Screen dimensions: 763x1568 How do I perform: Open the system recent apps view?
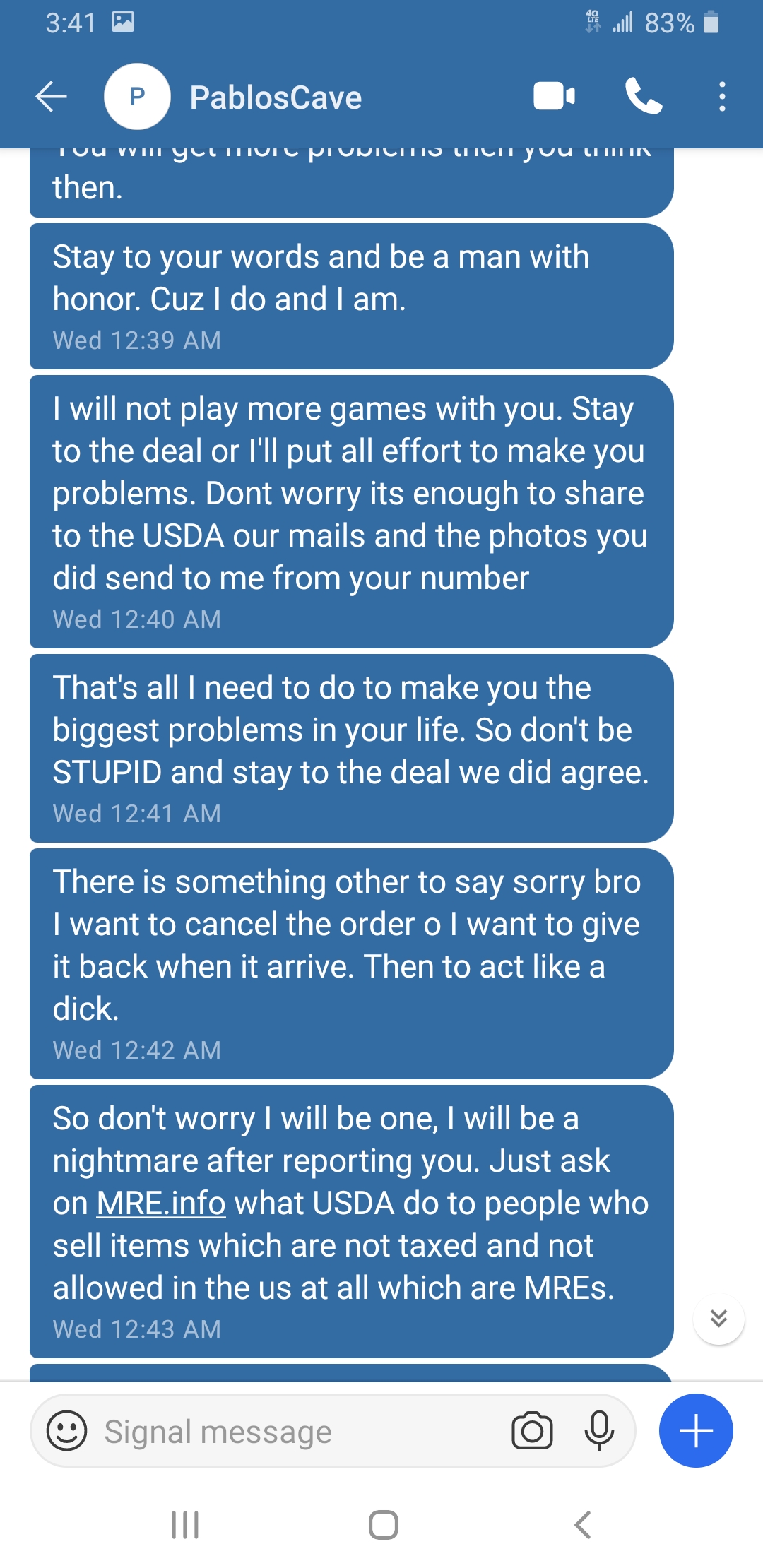[x=185, y=1525]
